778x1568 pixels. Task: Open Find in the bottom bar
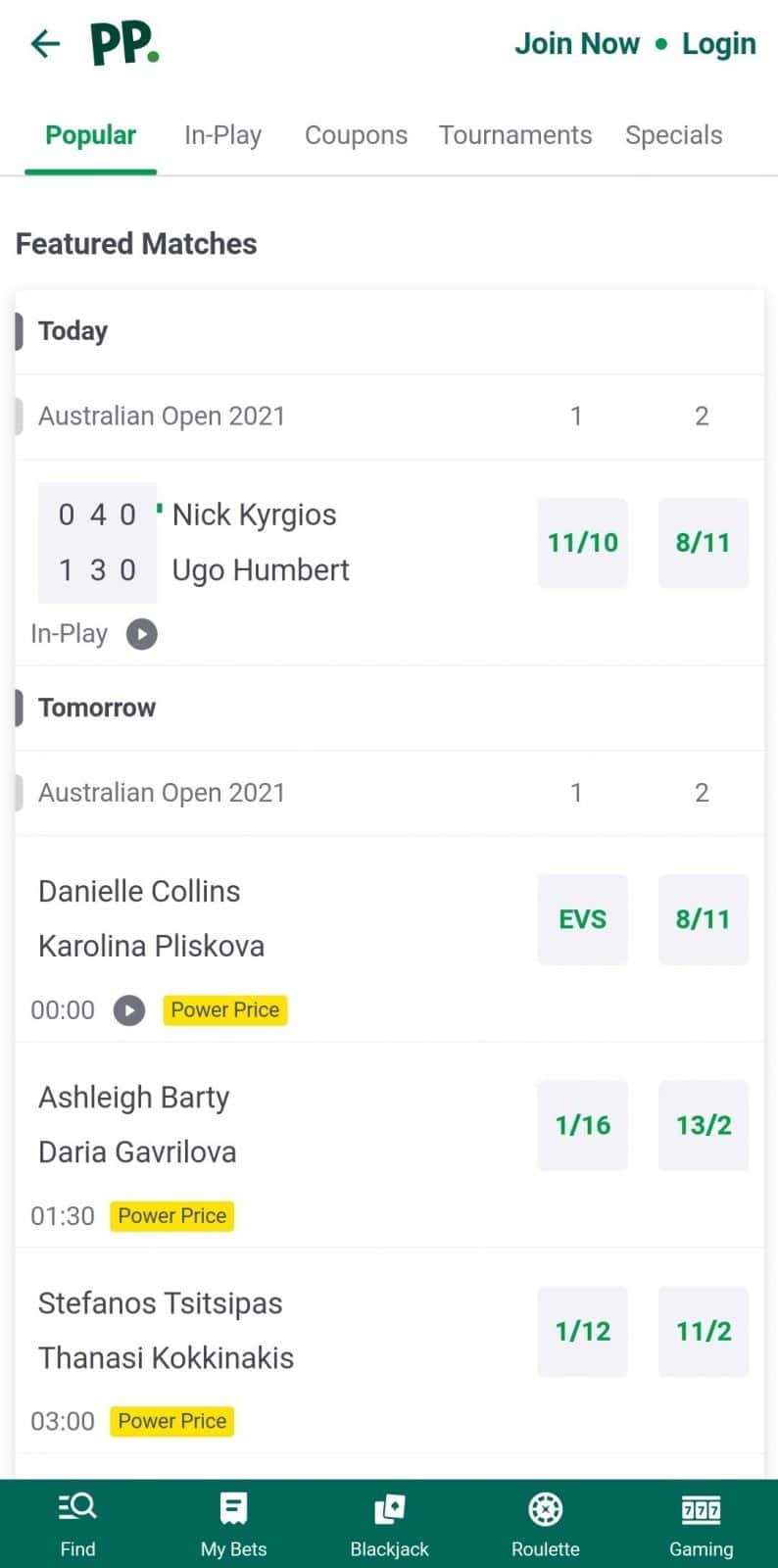(77, 1524)
